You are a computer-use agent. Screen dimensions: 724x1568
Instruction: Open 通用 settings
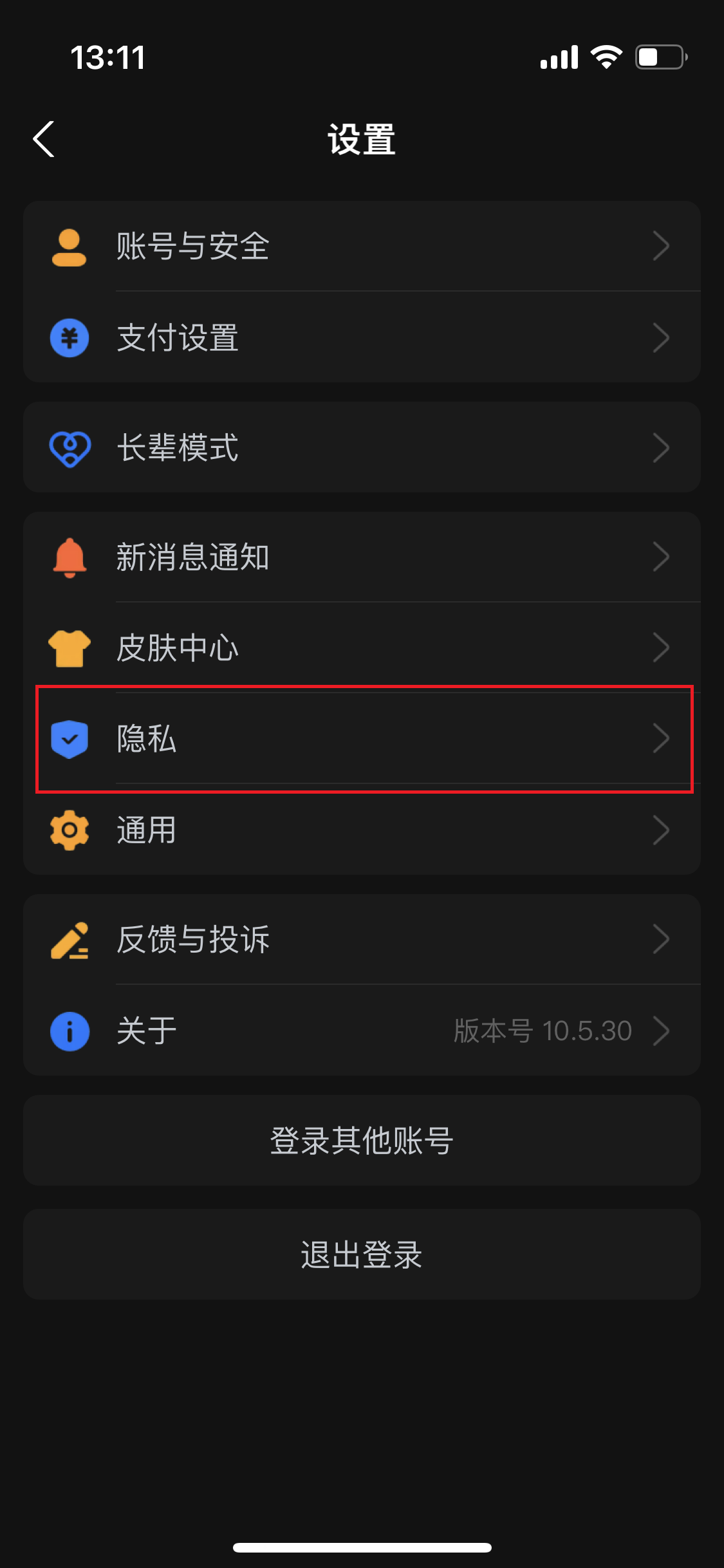(x=362, y=830)
